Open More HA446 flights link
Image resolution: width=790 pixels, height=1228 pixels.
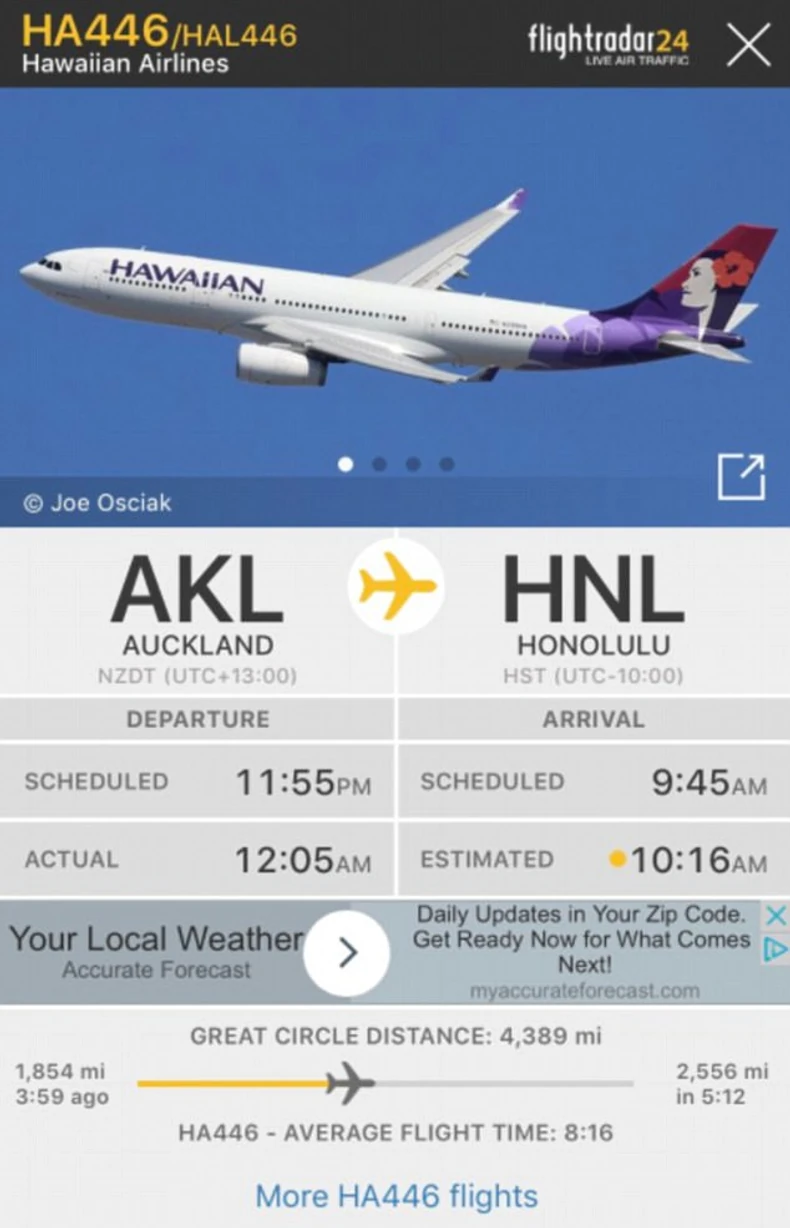tap(396, 1196)
